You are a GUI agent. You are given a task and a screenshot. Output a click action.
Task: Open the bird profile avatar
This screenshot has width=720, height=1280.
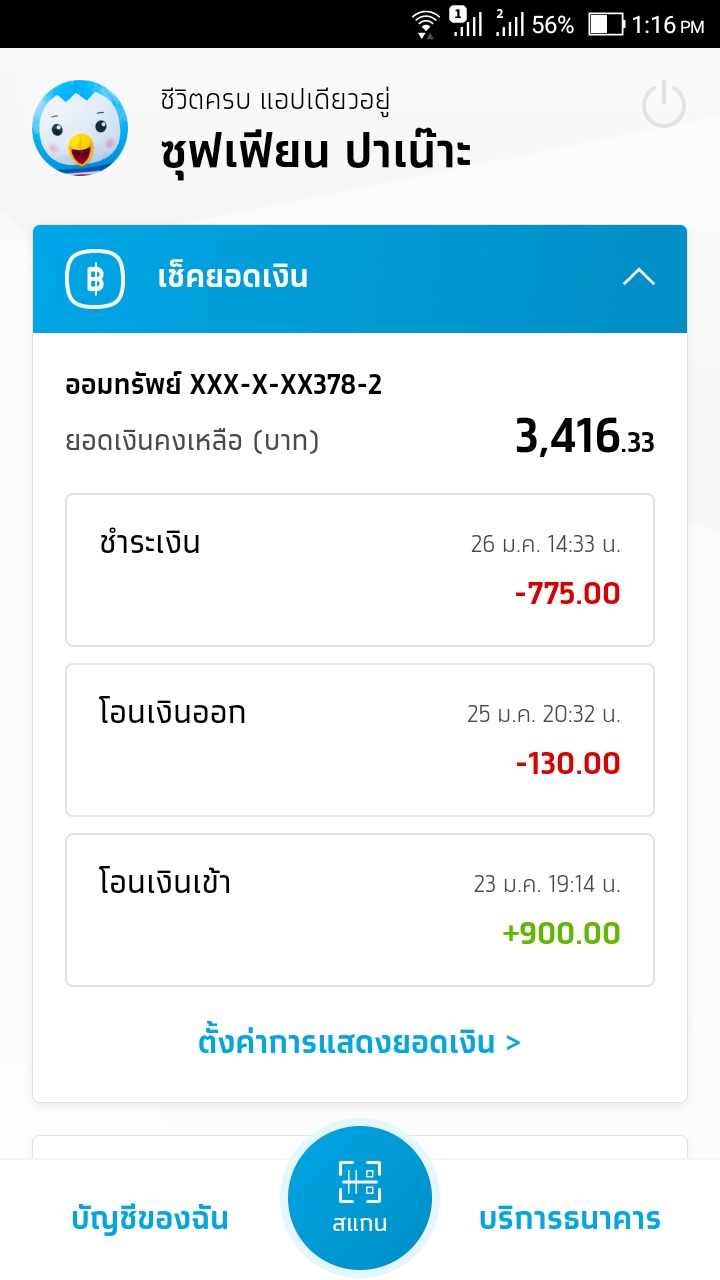(x=80, y=128)
